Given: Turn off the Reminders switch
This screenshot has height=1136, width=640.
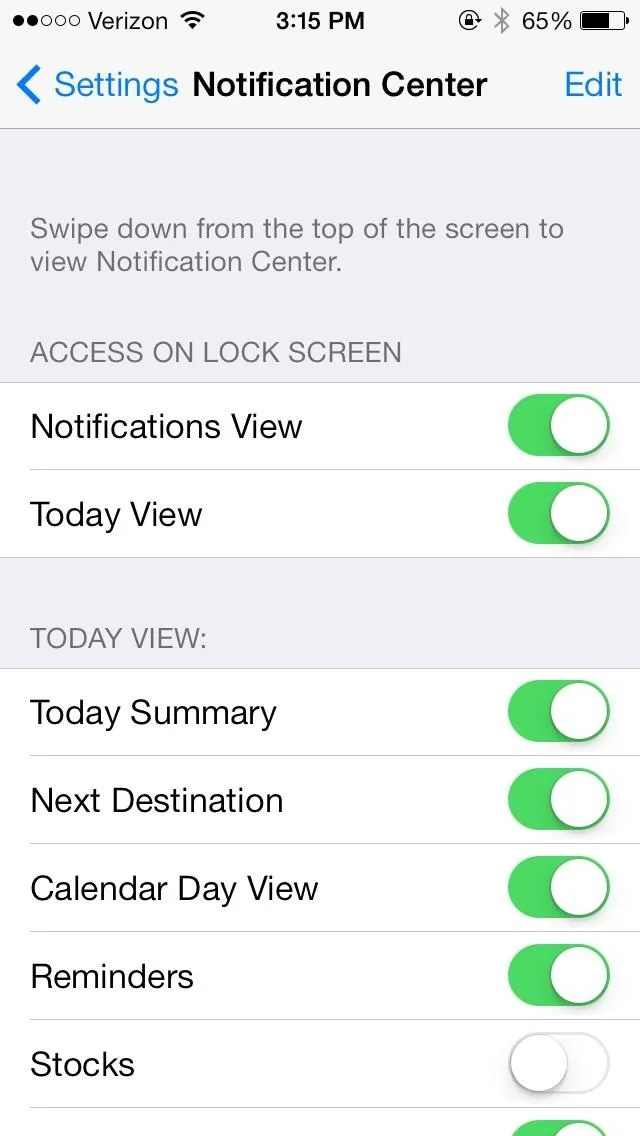Looking at the screenshot, I should (558, 976).
